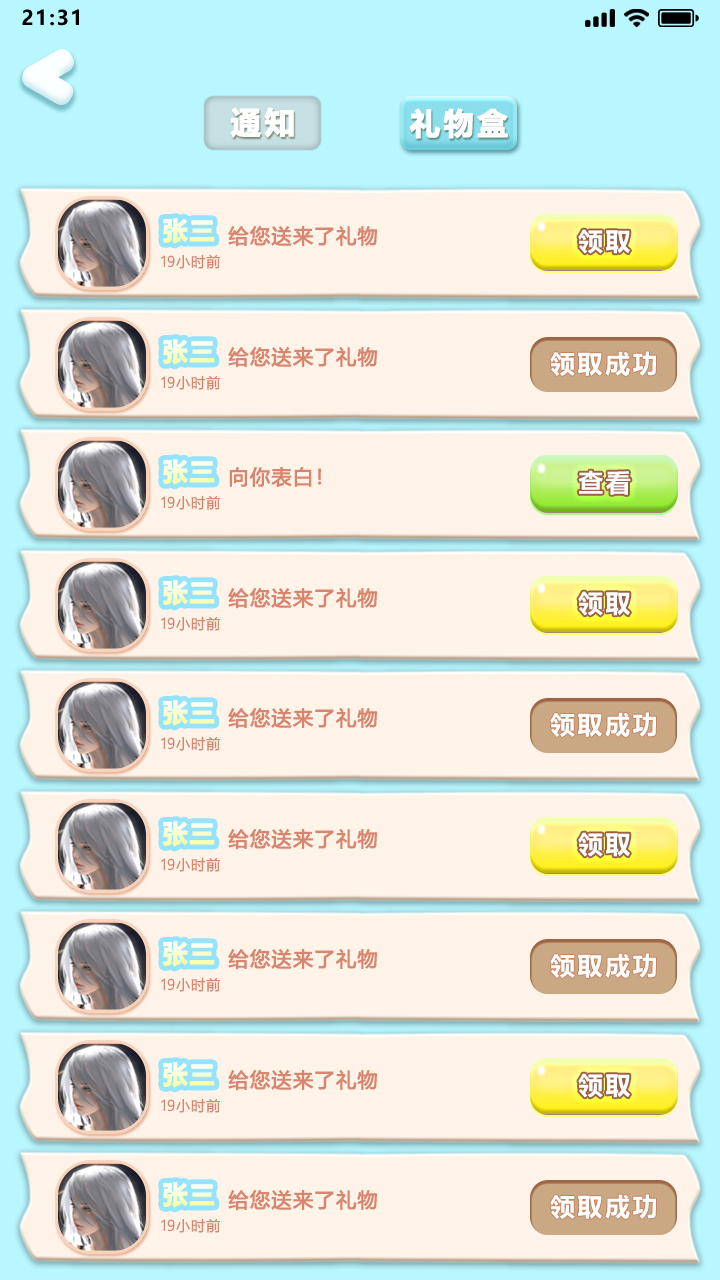Tap the 19小时前 timestamp on the first notification

click(x=192, y=263)
